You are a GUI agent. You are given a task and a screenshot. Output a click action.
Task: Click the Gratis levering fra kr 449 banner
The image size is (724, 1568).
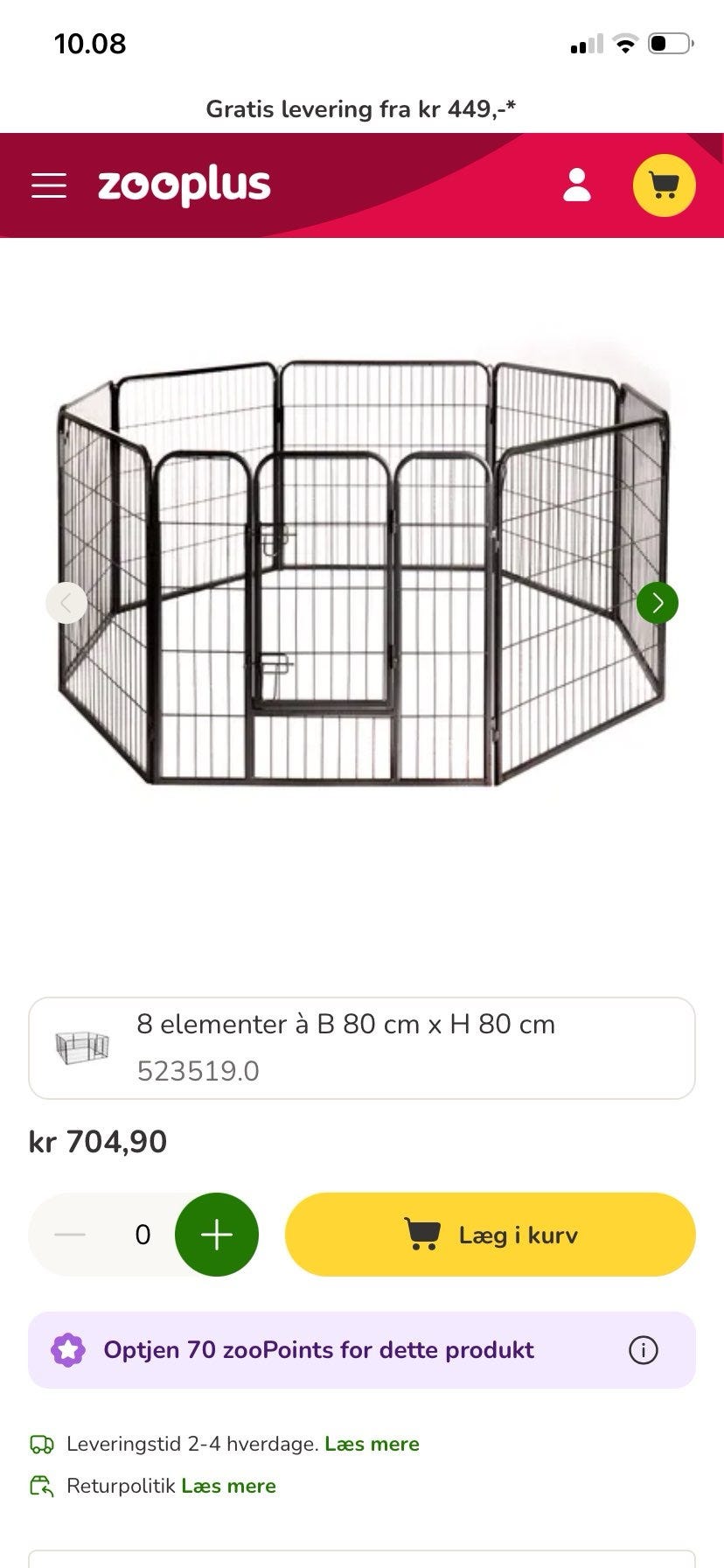pyautogui.click(x=362, y=108)
